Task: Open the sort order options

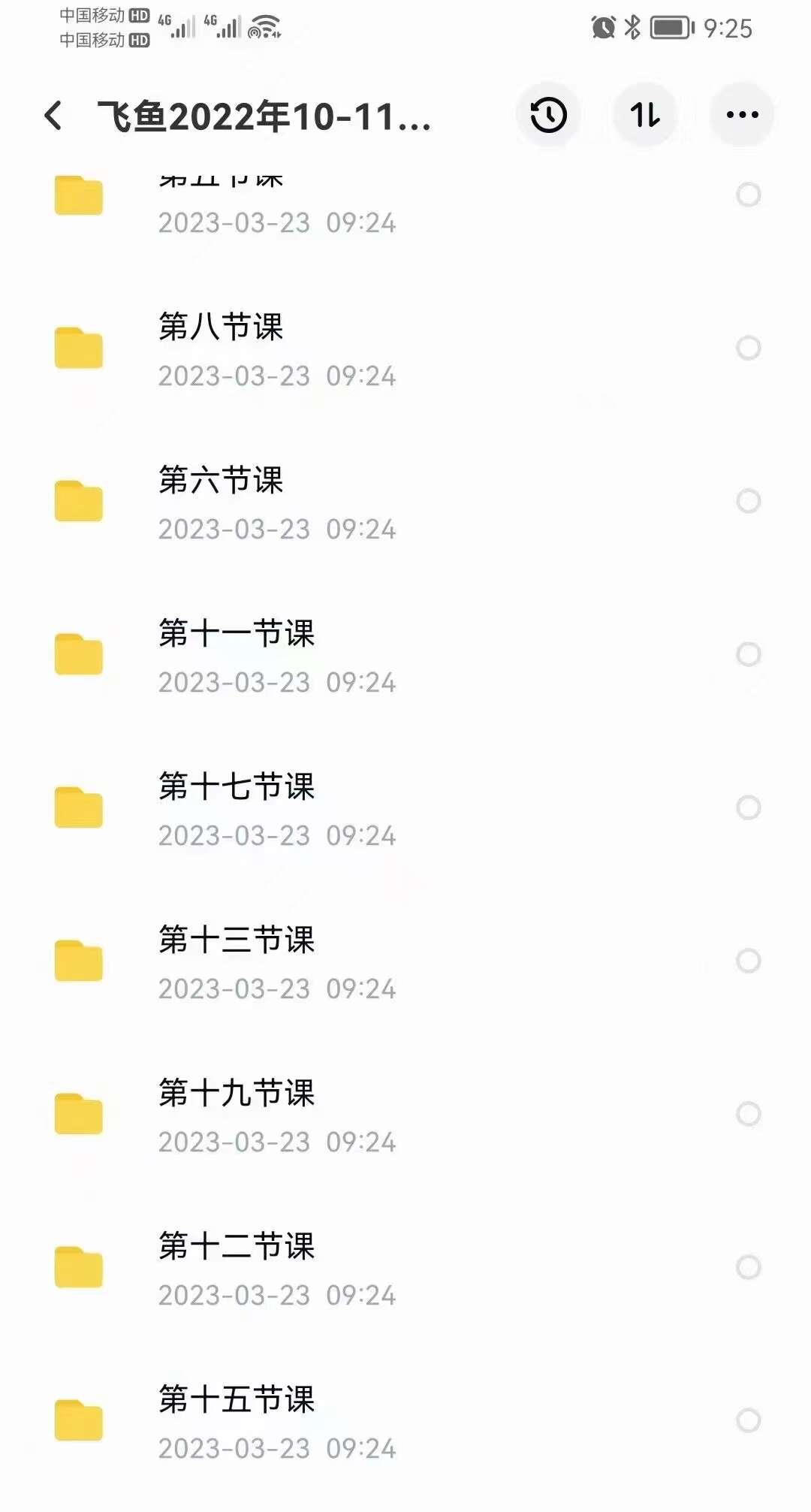Action: (645, 115)
